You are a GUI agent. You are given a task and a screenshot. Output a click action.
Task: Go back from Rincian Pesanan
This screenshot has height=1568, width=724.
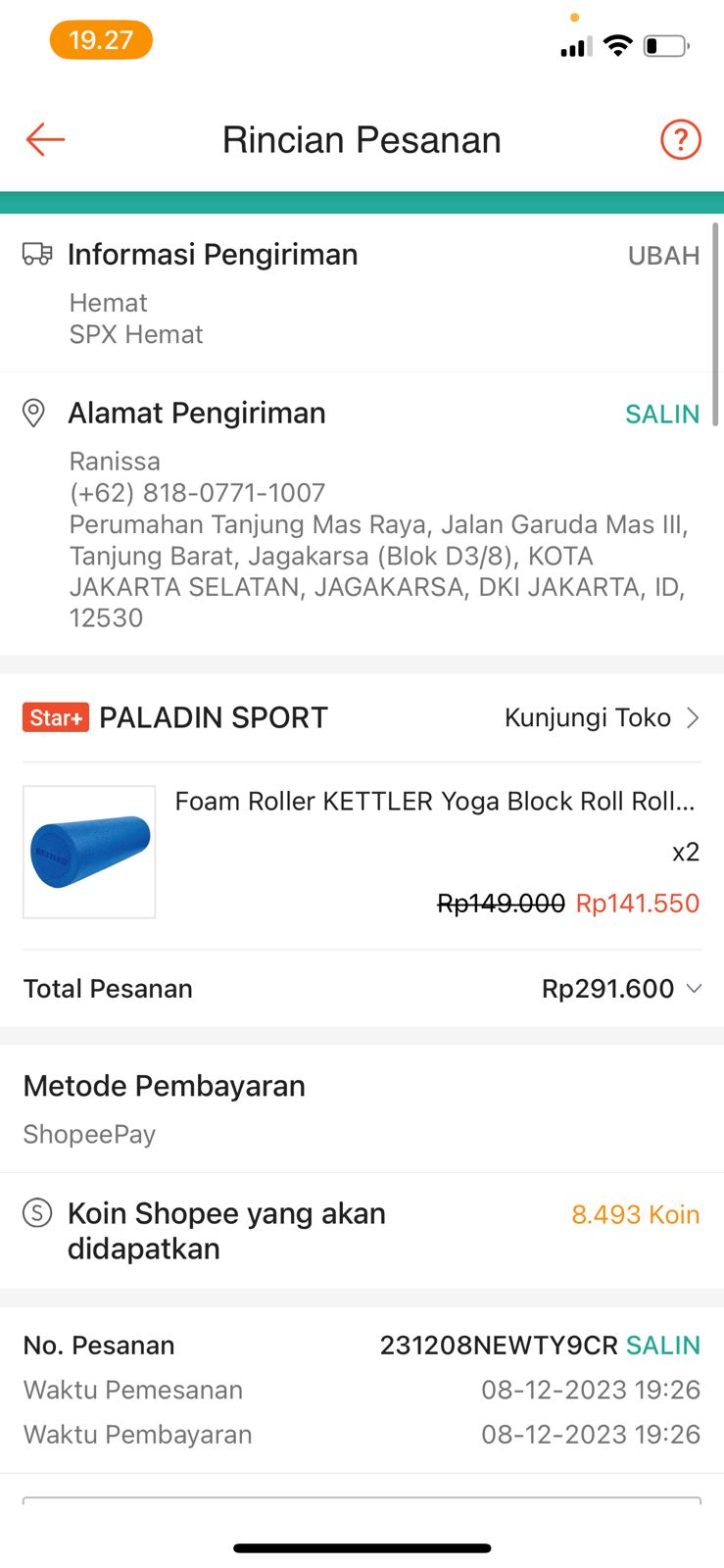[x=45, y=140]
